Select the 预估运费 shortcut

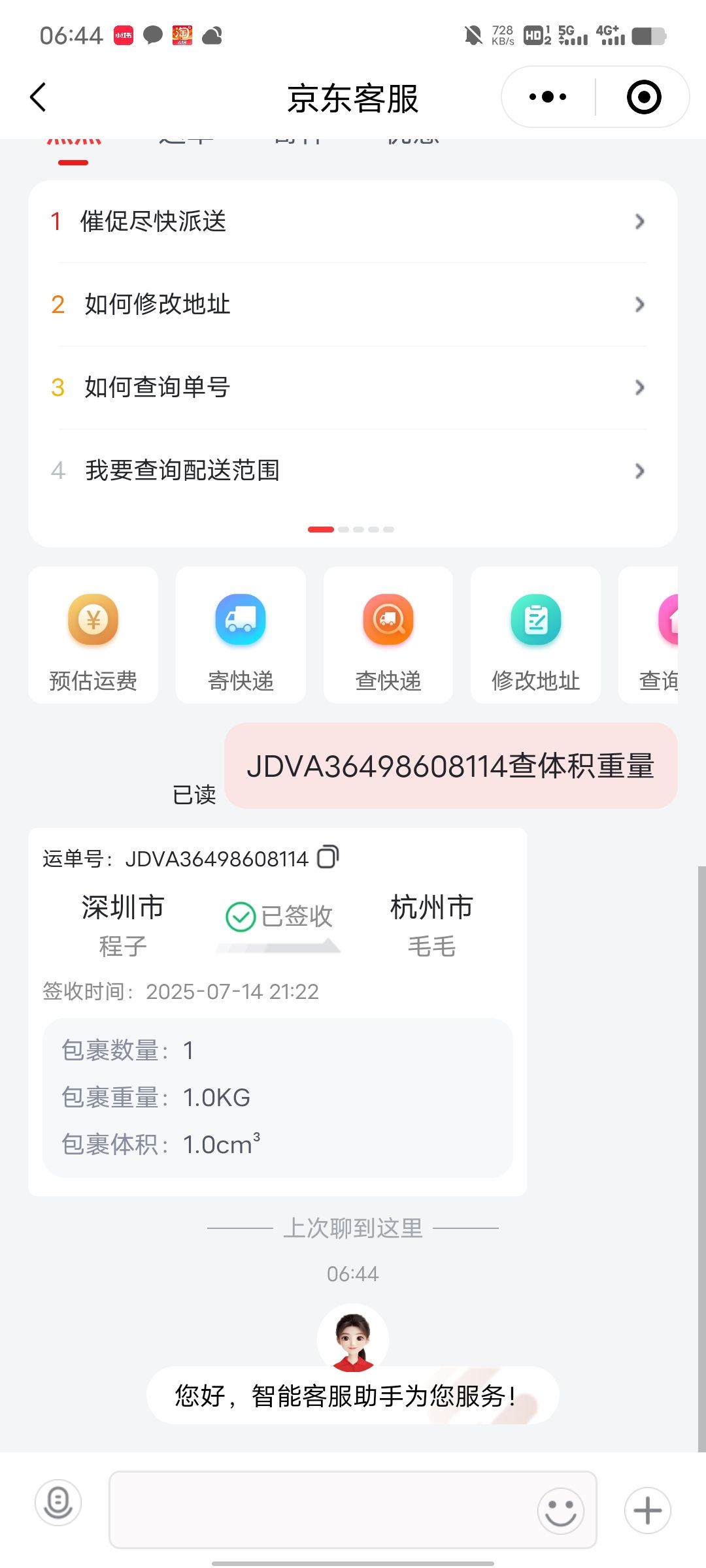coord(93,635)
